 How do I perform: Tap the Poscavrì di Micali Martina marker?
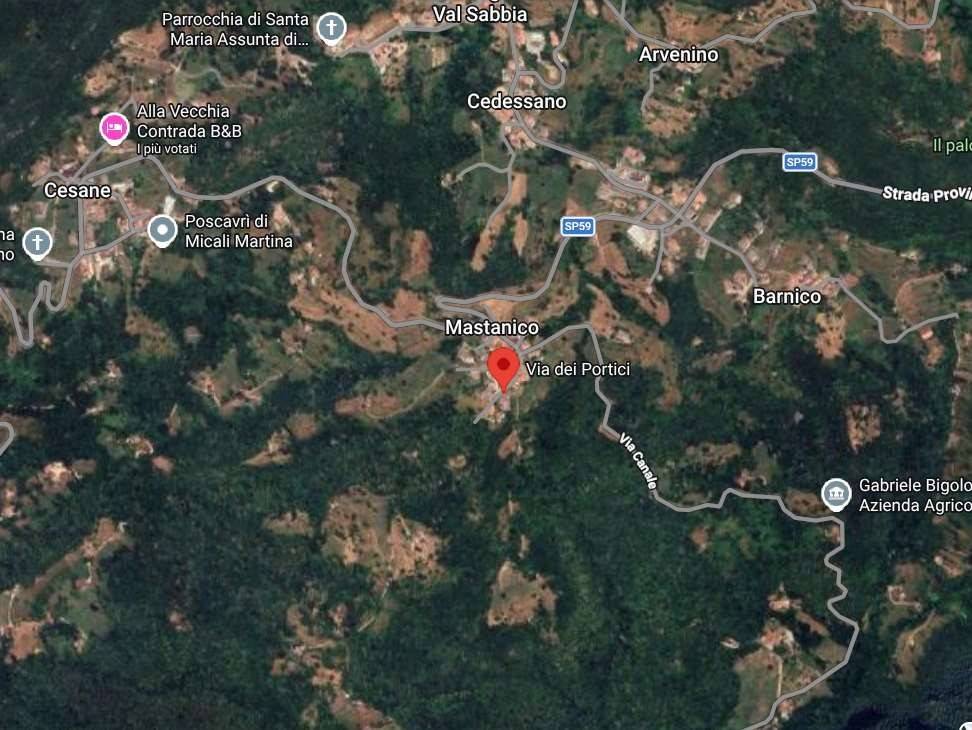pyautogui.click(x=162, y=231)
